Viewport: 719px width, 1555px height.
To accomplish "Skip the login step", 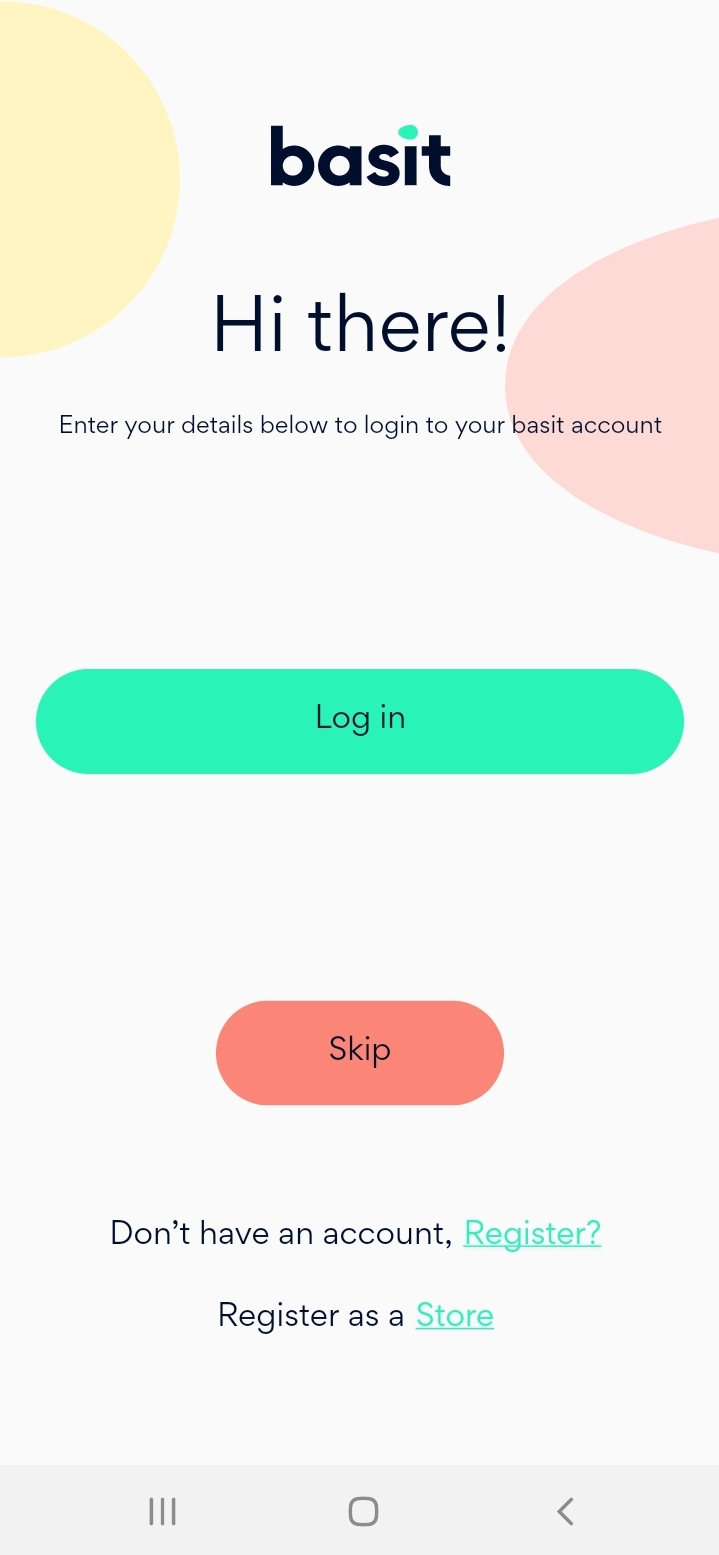I will coord(359,1052).
